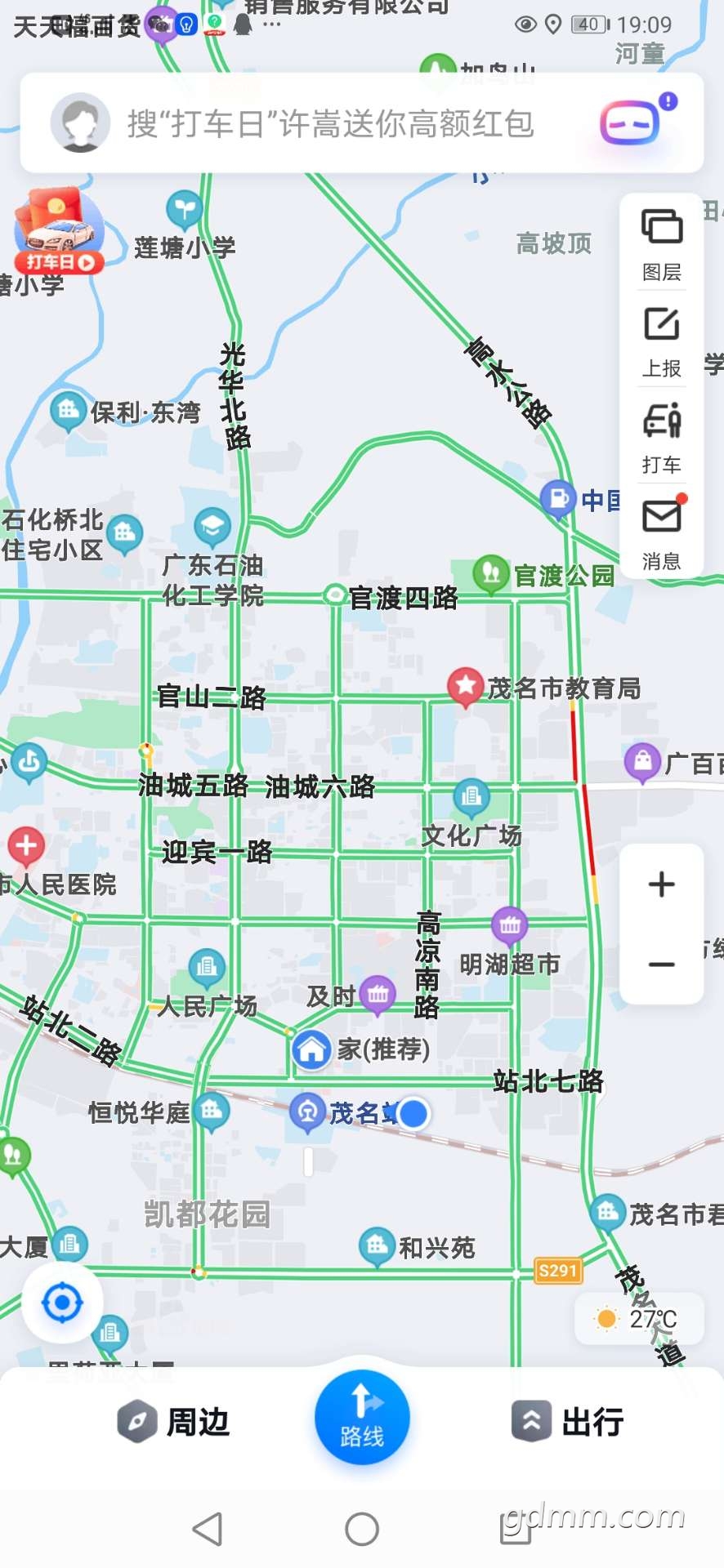
Task: Open 打车 ride hailing
Action: click(661, 437)
